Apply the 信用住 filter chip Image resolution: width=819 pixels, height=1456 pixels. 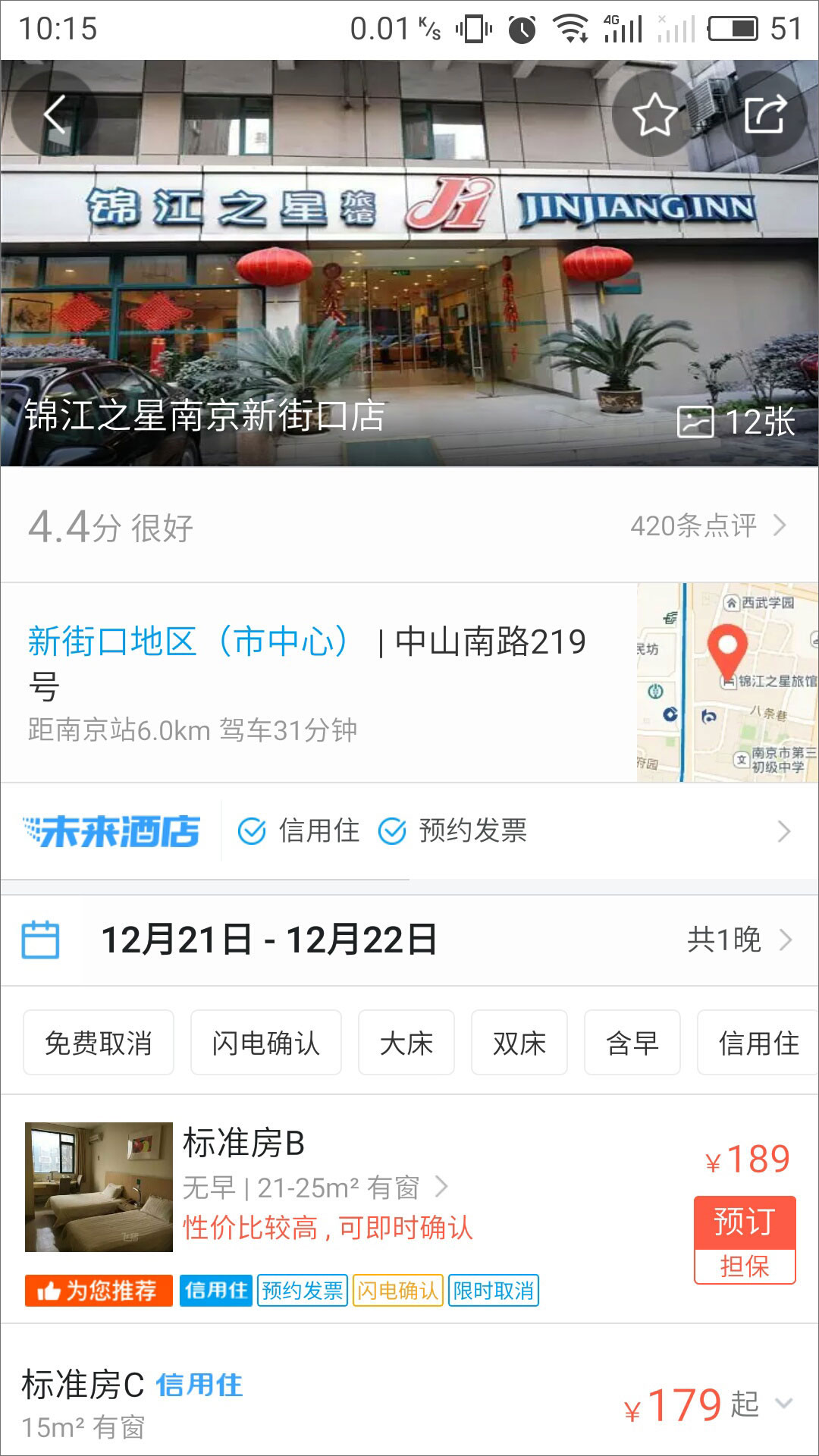[758, 1043]
